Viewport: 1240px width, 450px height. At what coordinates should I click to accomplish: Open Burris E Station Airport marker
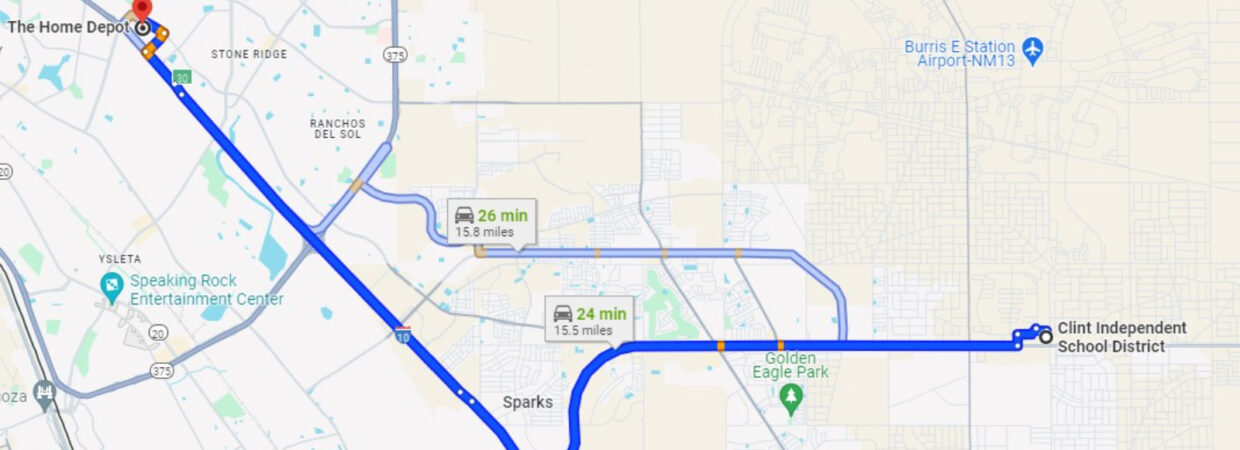click(x=1033, y=48)
